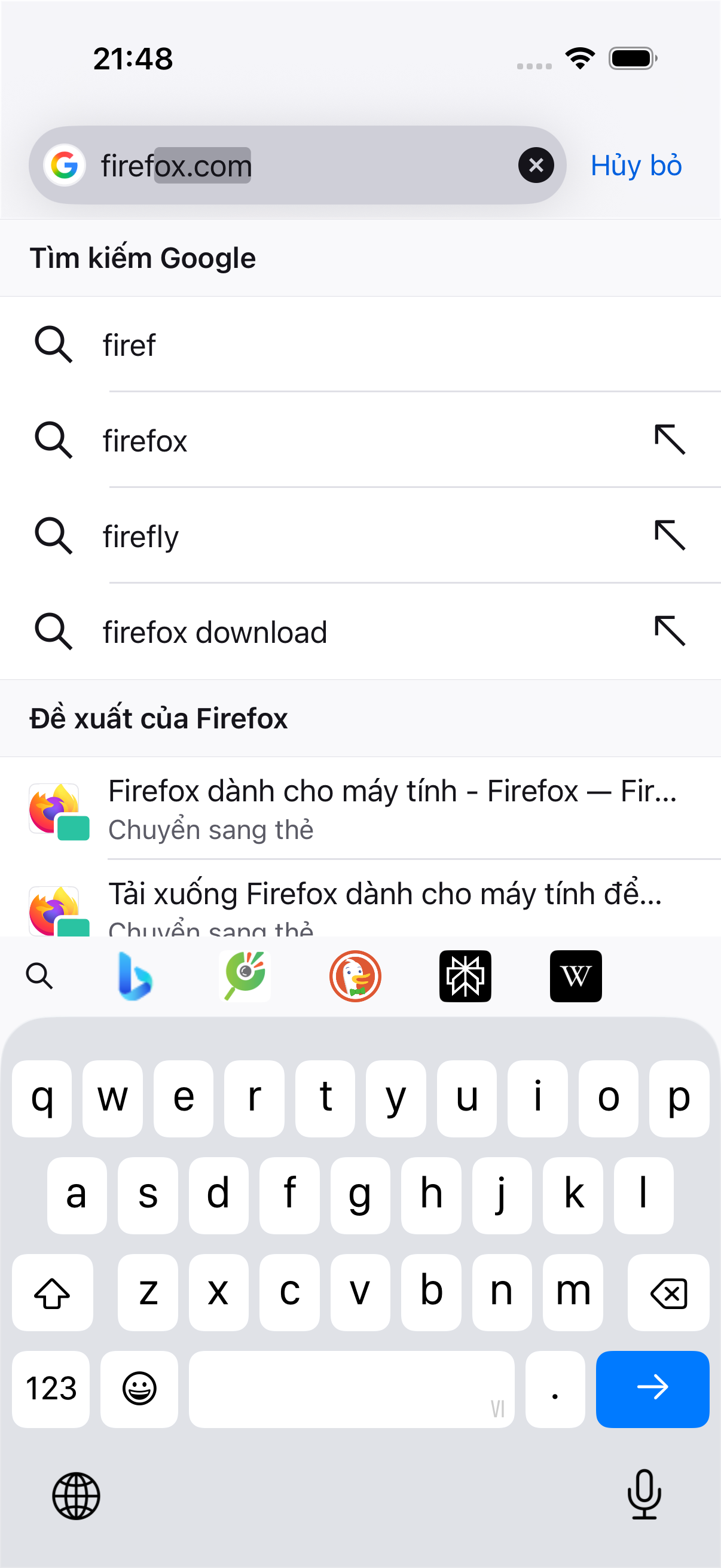Tap the blue go arrow key
The height and width of the screenshot is (1568, 721).
tap(652, 1389)
